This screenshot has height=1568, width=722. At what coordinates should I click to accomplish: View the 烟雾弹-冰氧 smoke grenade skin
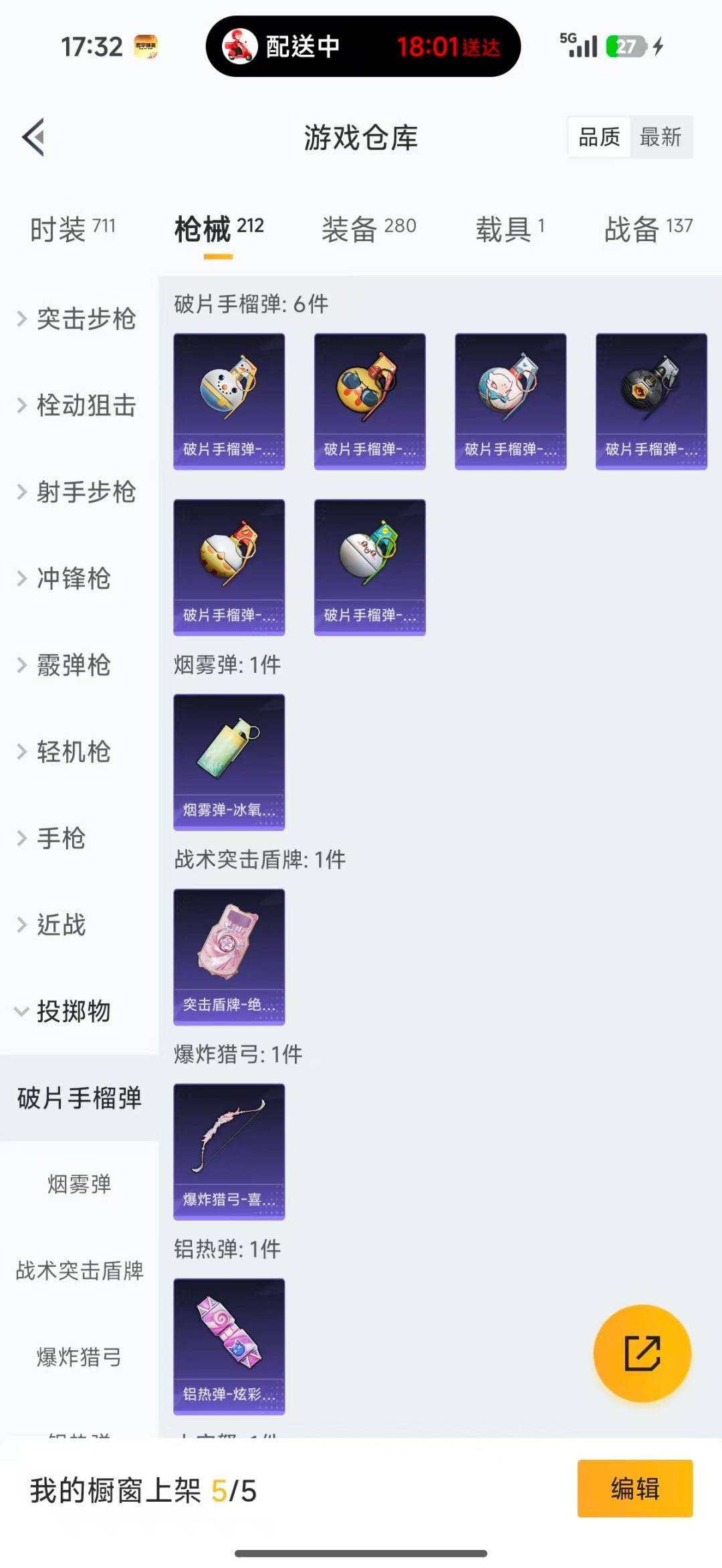pyautogui.click(x=229, y=762)
